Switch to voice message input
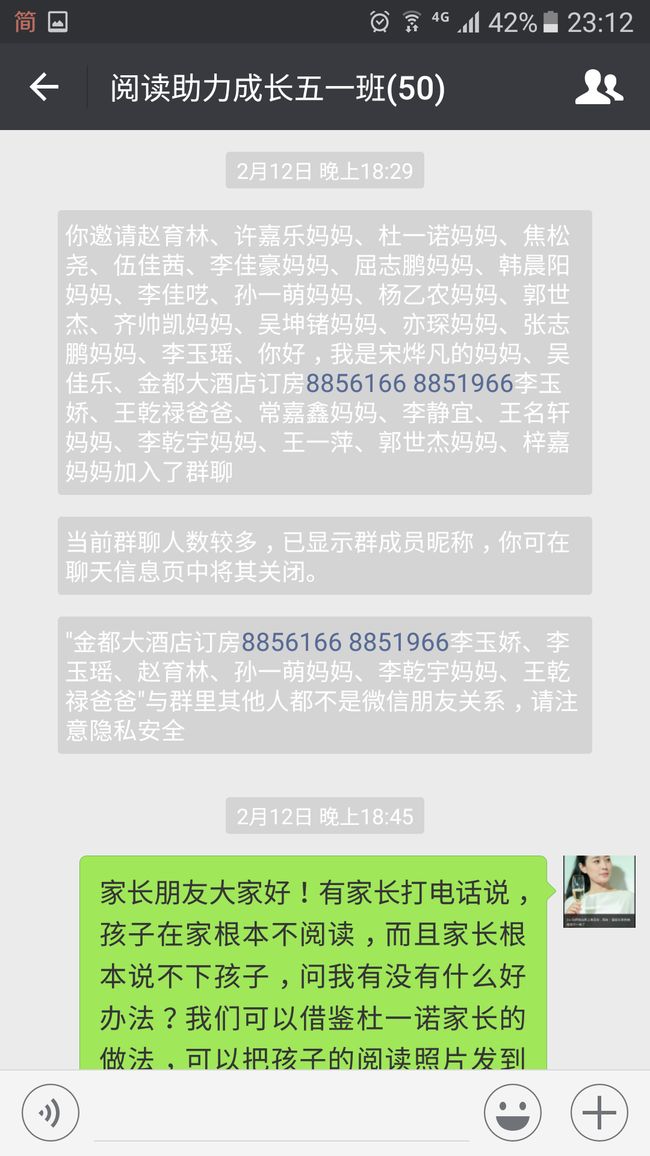This screenshot has width=650, height=1156. click(x=50, y=1113)
